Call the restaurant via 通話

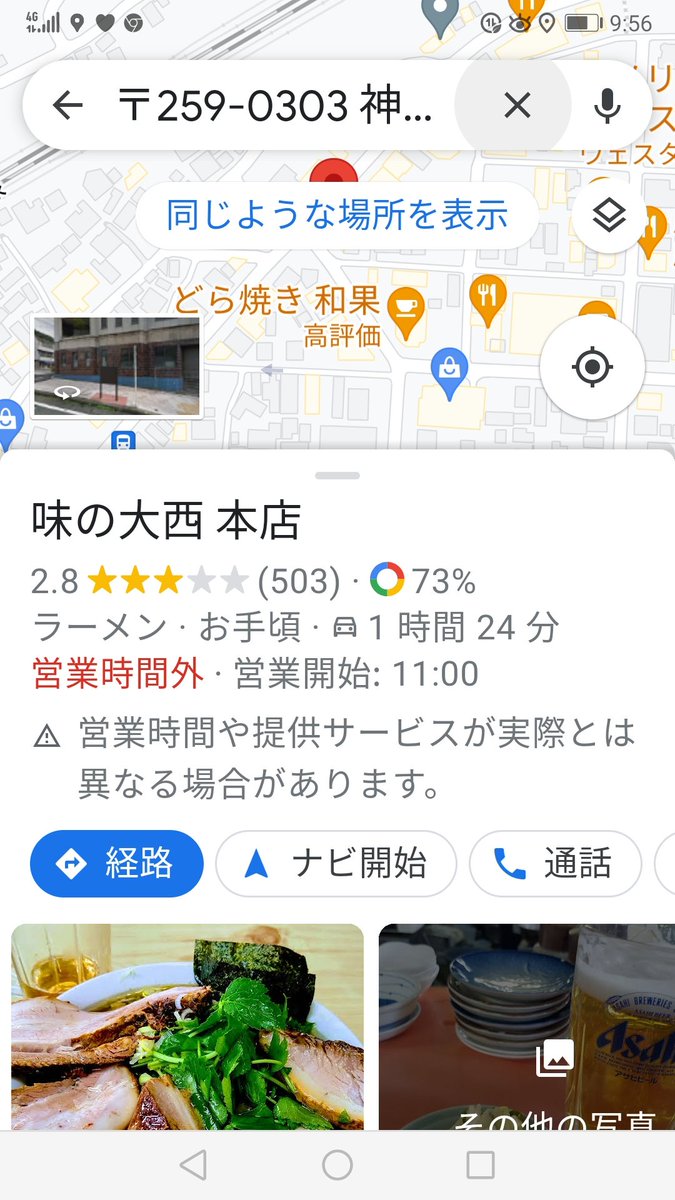point(554,863)
